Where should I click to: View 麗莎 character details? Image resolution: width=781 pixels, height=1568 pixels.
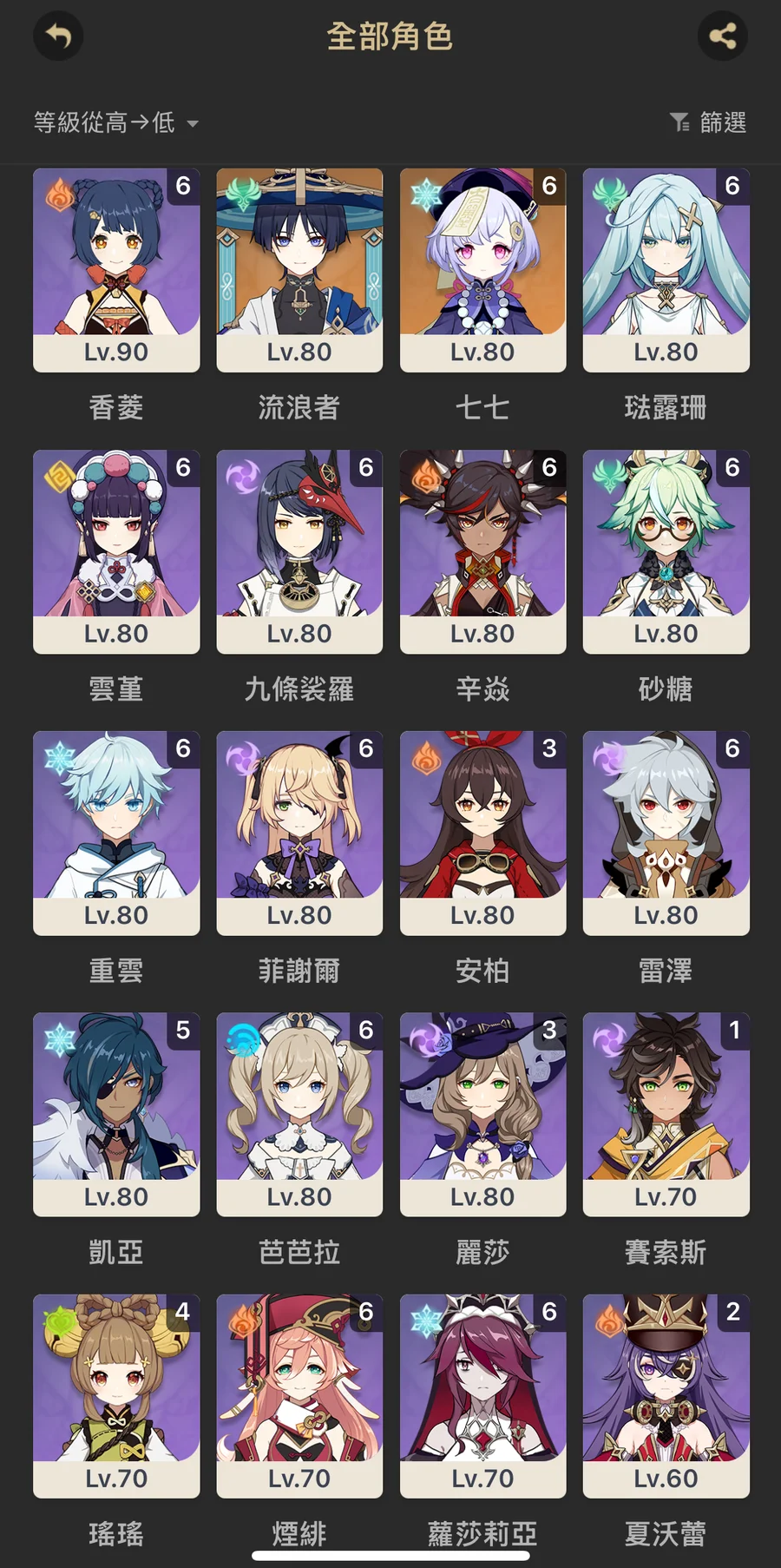pos(482,1114)
